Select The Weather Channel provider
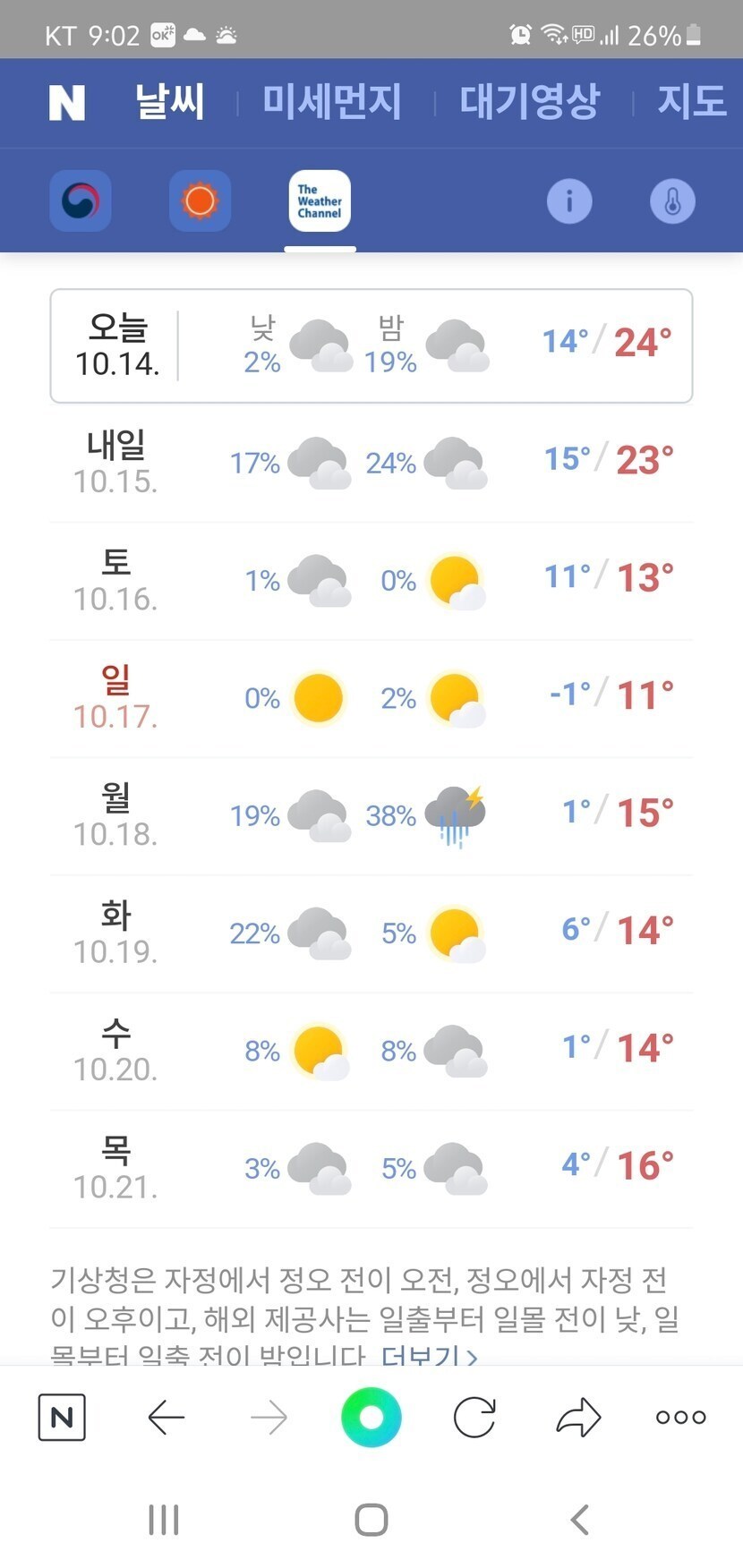 pos(320,200)
